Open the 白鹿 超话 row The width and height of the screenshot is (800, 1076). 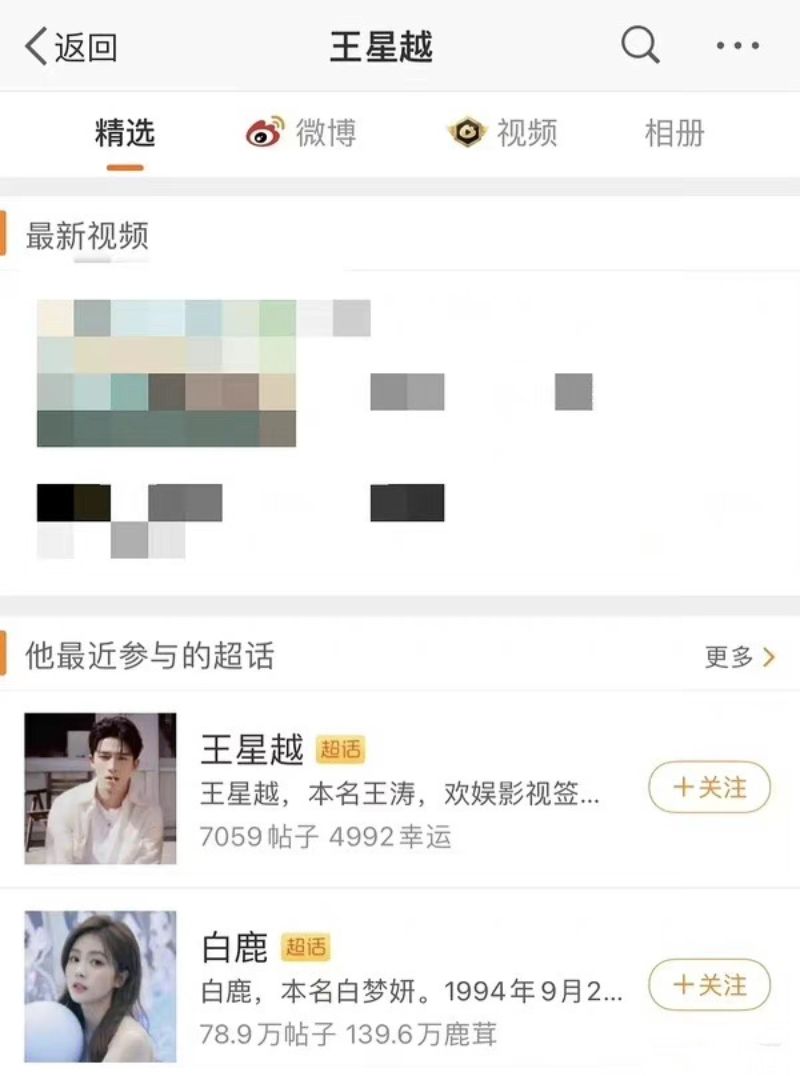point(400,986)
